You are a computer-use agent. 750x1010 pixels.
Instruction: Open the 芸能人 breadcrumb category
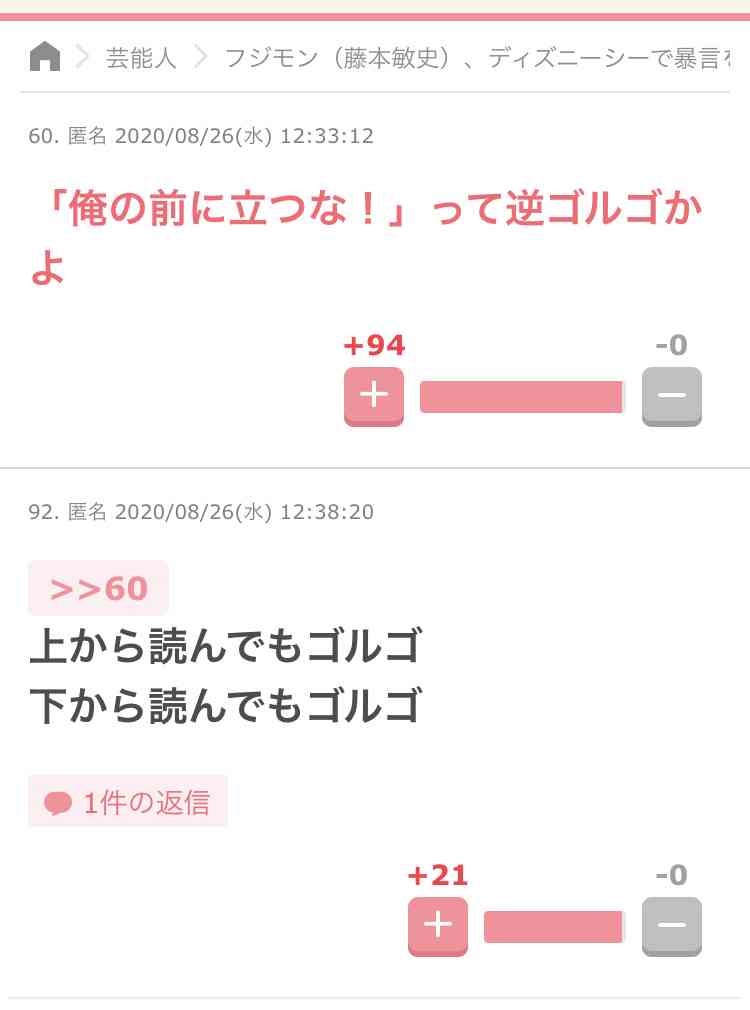(x=141, y=58)
